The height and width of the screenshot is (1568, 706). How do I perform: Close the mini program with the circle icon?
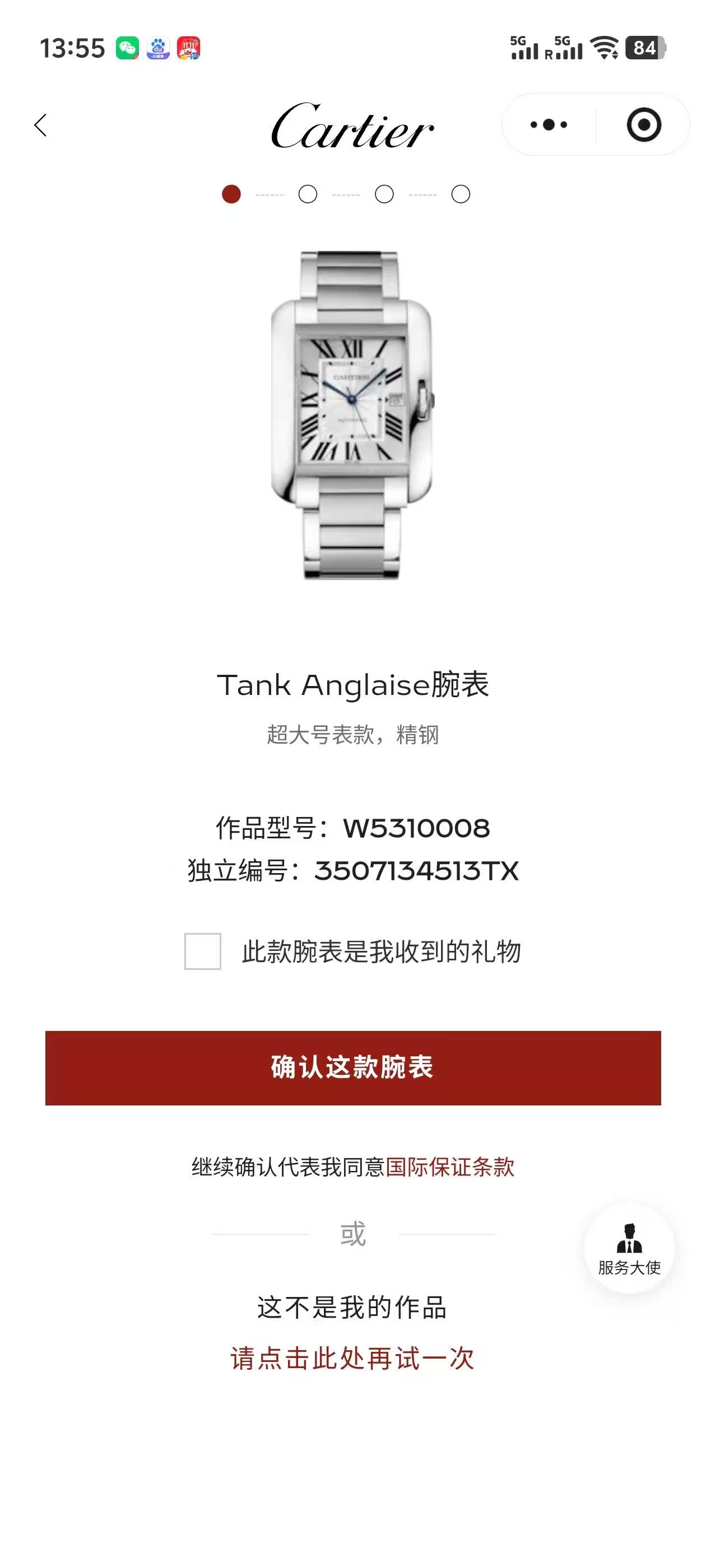pos(643,125)
